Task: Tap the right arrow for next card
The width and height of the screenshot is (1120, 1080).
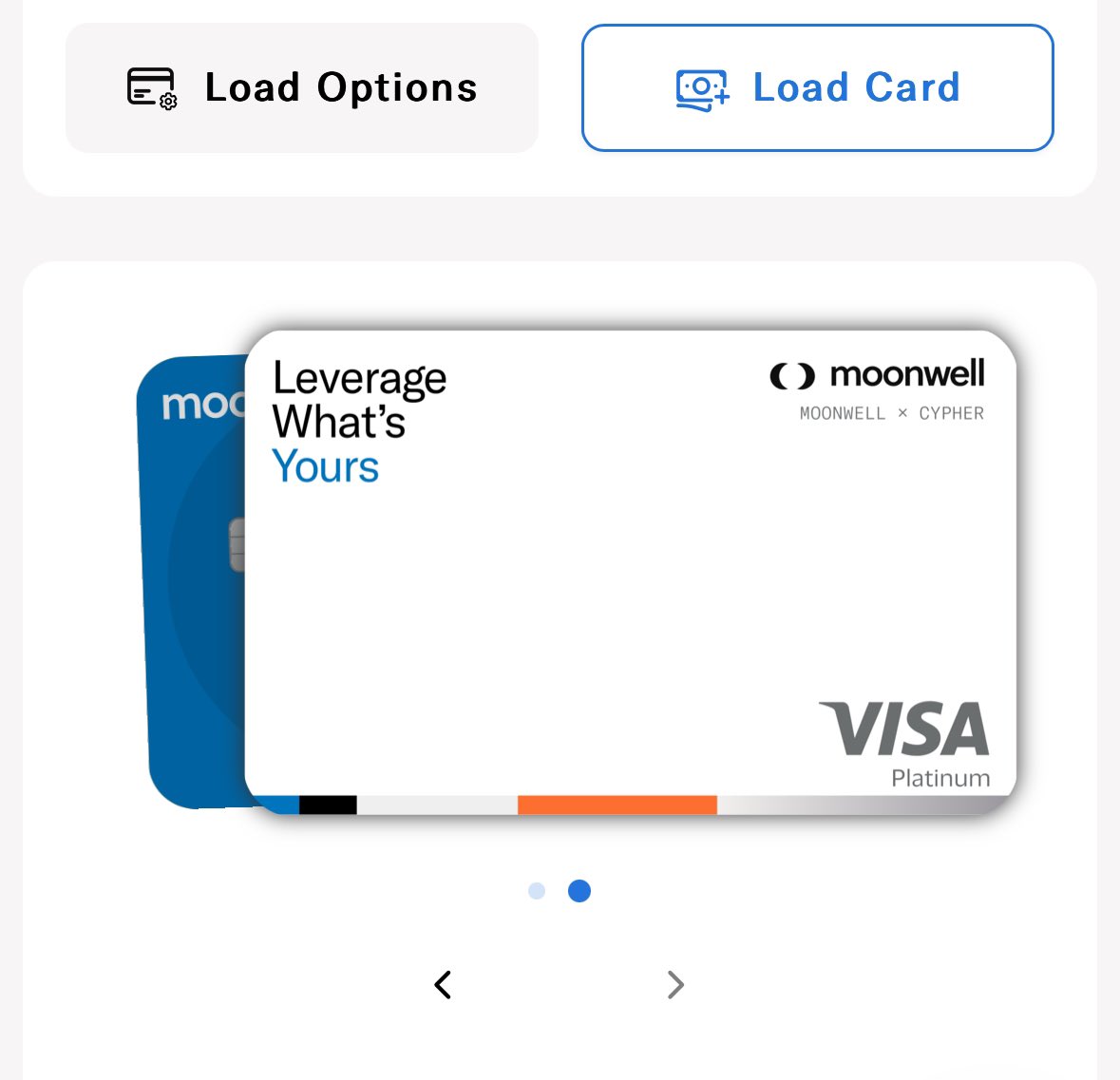Action: pos(675,985)
